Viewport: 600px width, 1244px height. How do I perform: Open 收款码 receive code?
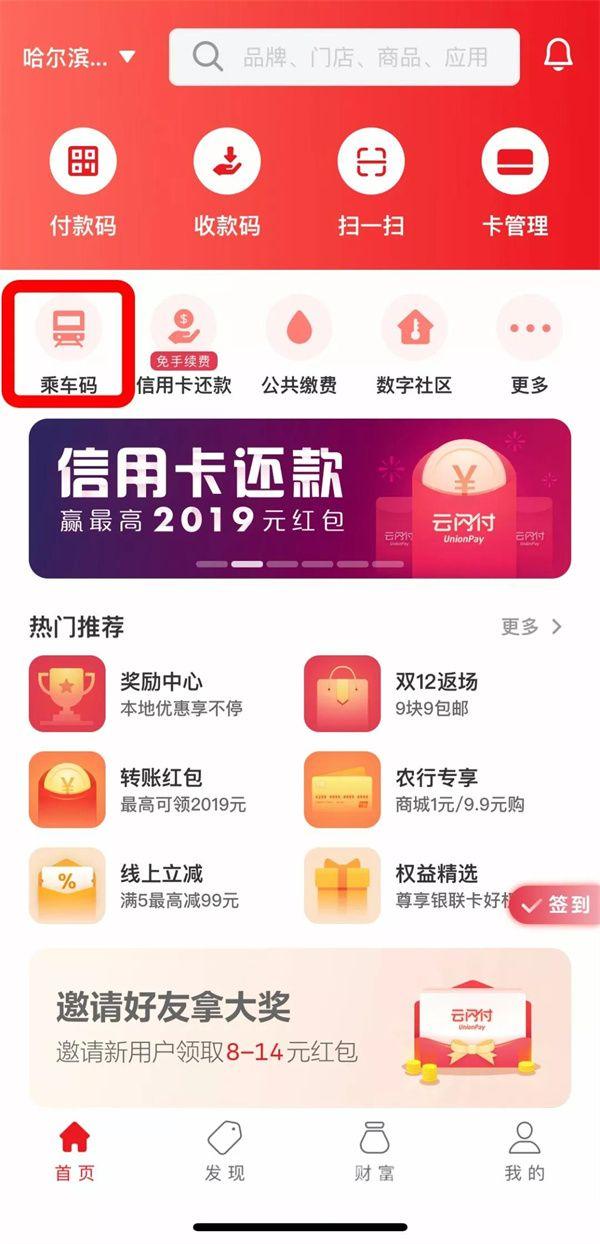pos(227,185)
